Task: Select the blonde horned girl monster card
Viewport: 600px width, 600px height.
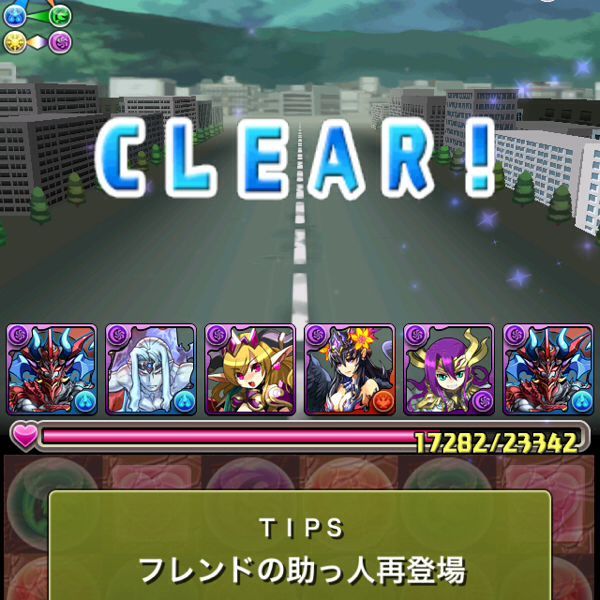Action: click(250, 370)
